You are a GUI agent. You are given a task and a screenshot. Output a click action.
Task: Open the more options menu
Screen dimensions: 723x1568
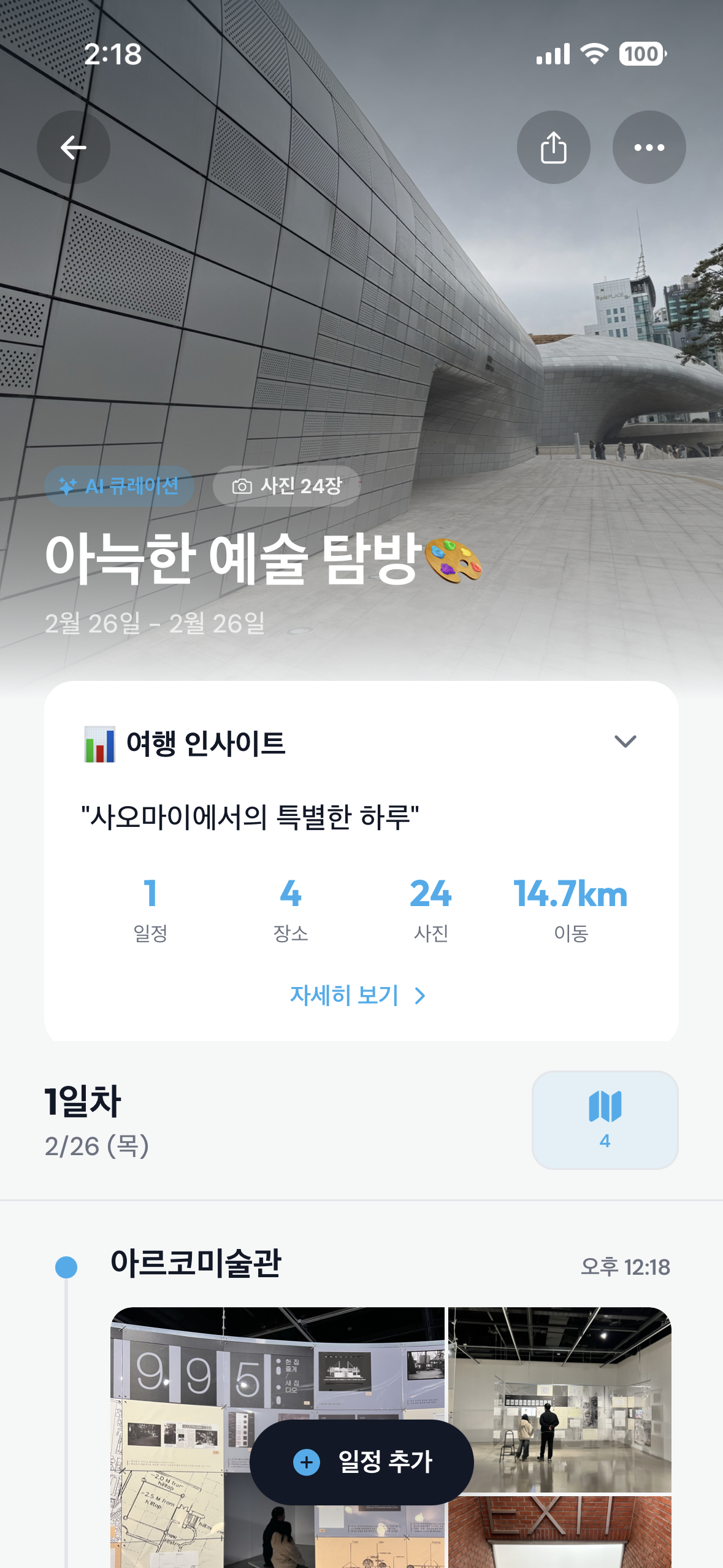[x=649, y=147]
